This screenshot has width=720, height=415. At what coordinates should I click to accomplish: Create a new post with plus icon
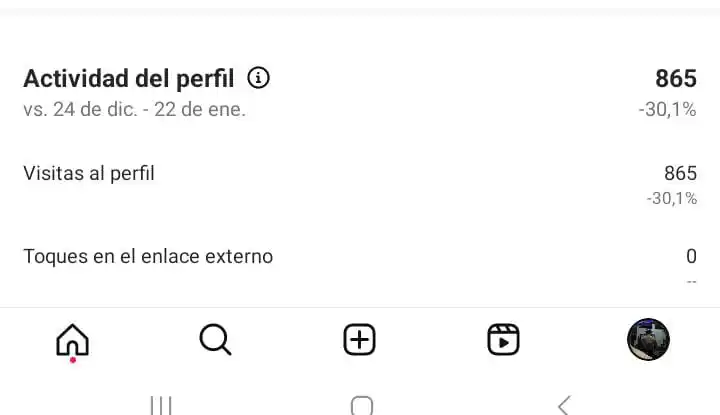359,340
